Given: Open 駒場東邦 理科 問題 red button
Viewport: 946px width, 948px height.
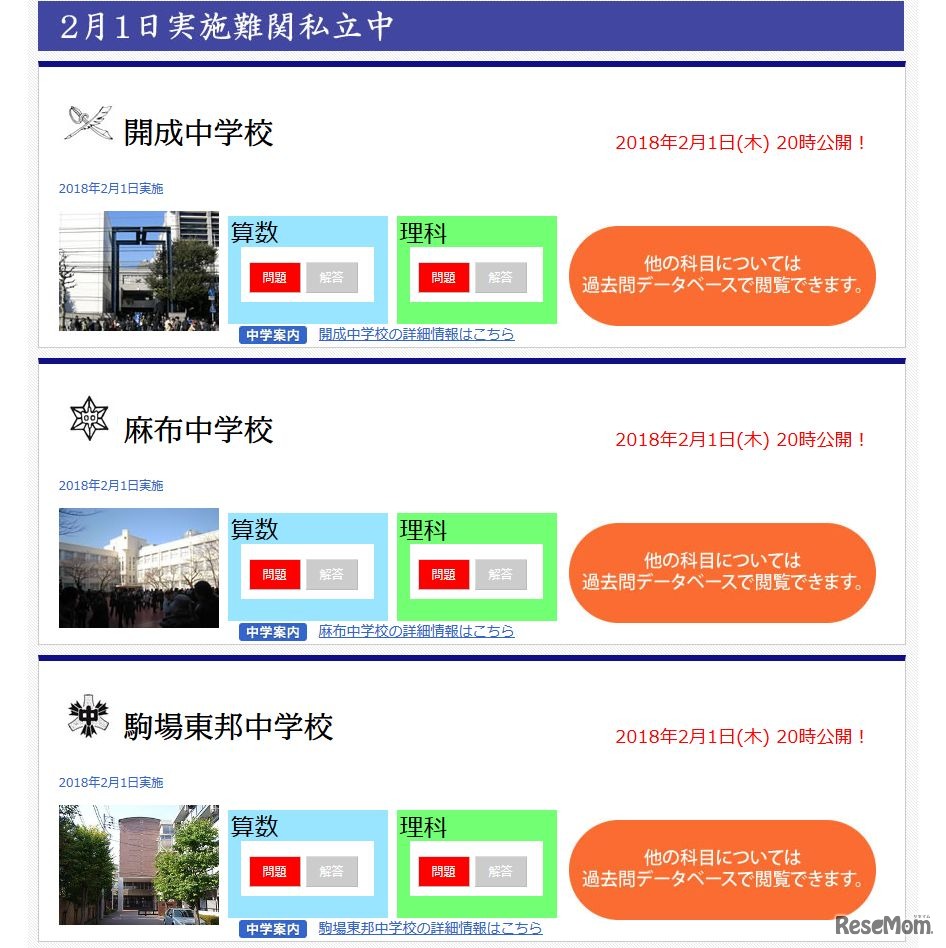Looking at the screenshot, I should [442, 872].
